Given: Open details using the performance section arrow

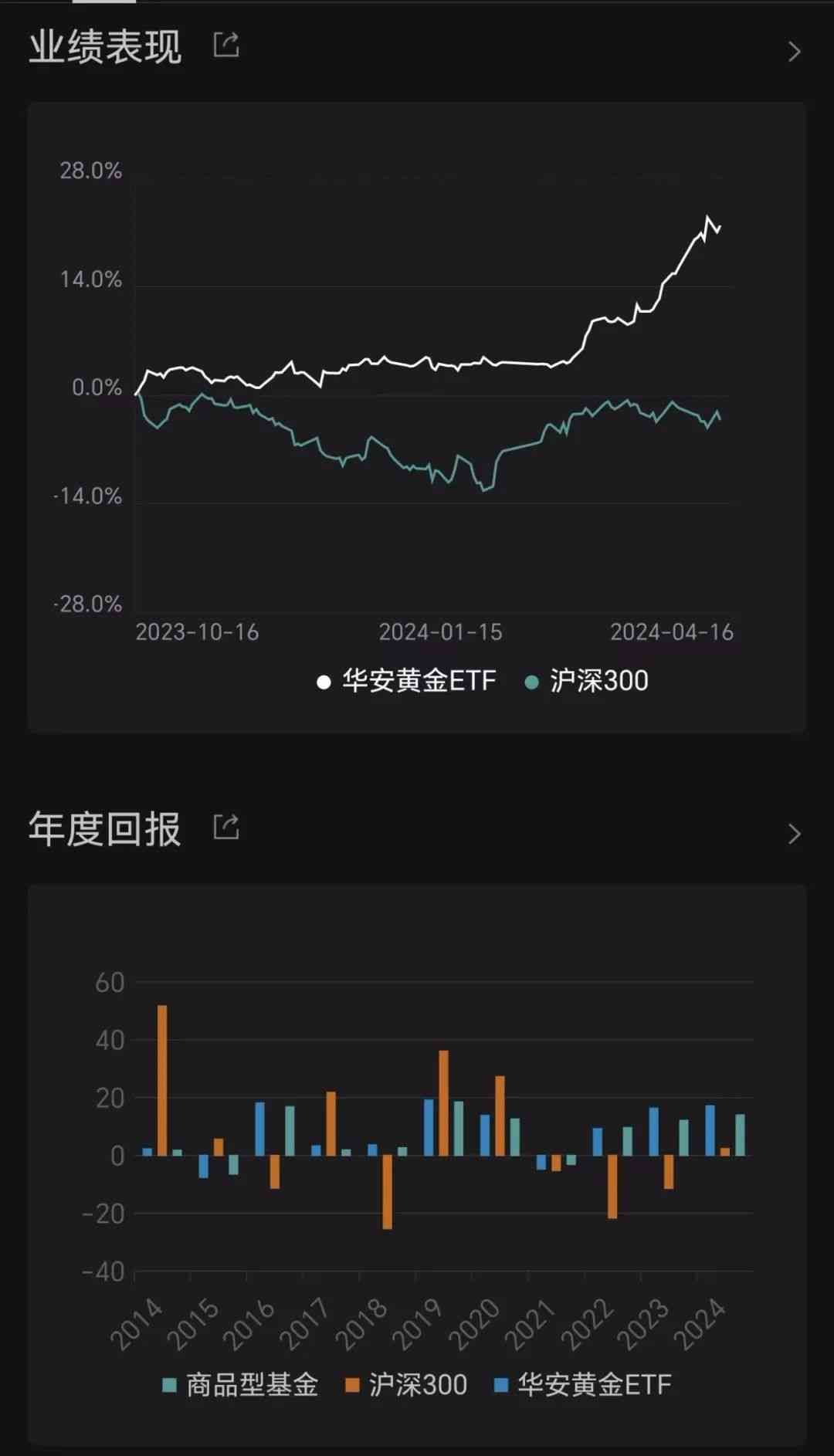Looking at the screenshot, I should click(x=794, y=51).
